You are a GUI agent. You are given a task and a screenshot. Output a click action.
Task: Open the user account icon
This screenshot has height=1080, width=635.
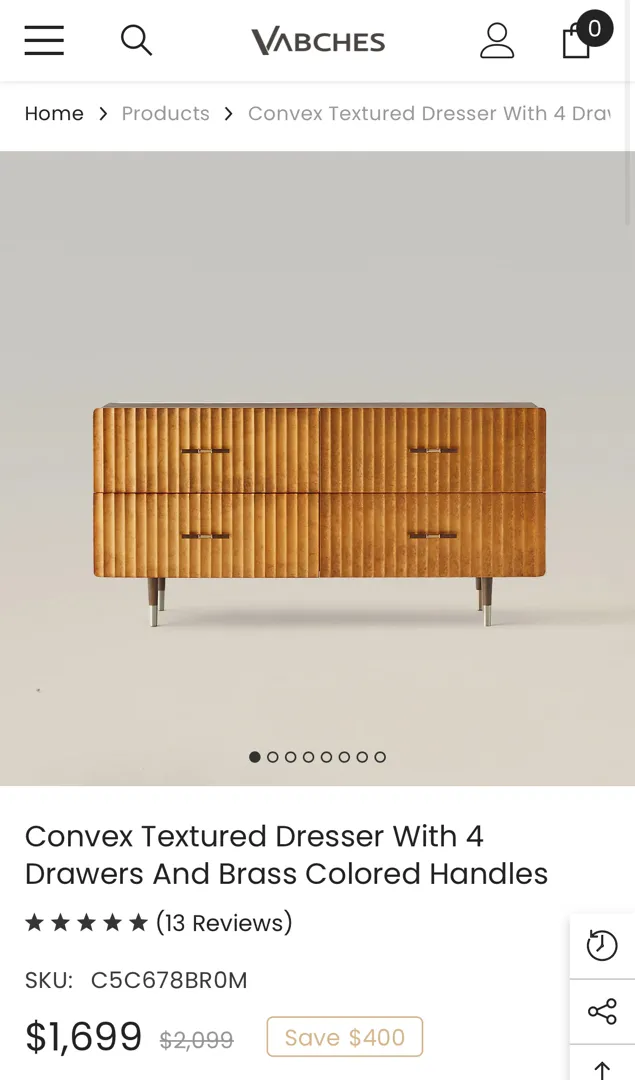(496, 40)
